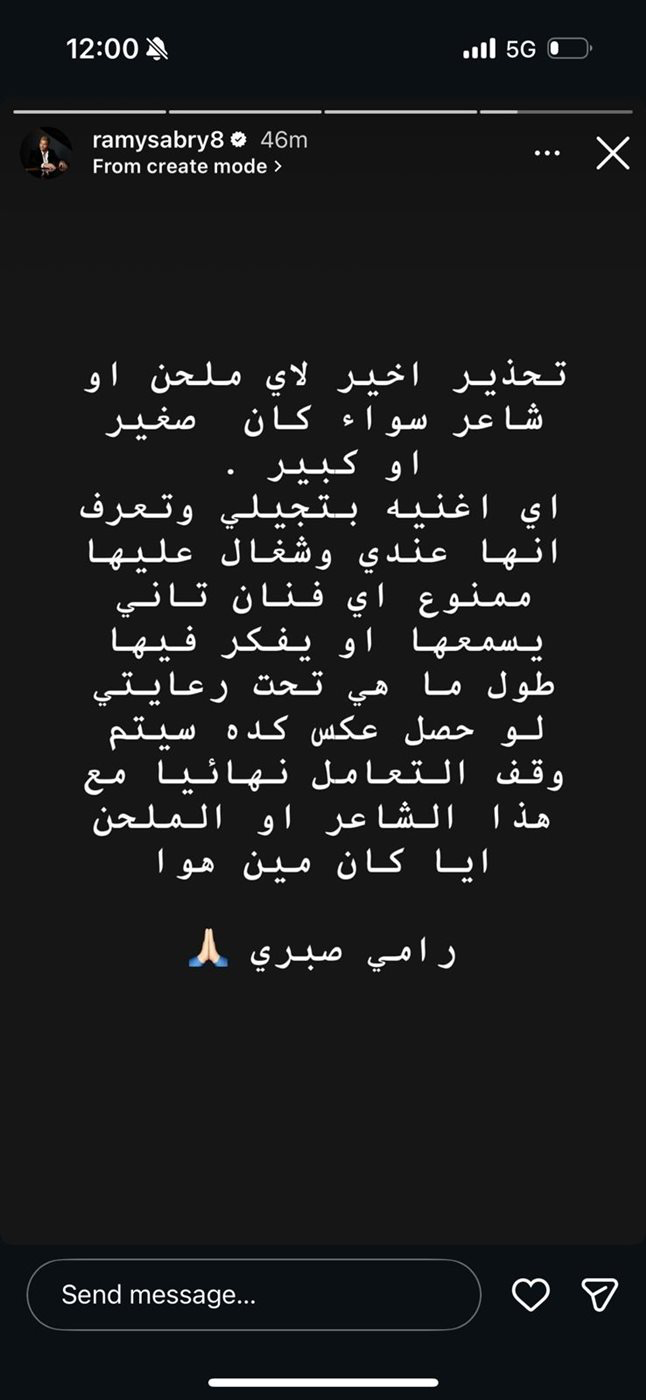Like this story with the heart
This screenshot has height=1400, width=646.
click(x=530, y=1295)
